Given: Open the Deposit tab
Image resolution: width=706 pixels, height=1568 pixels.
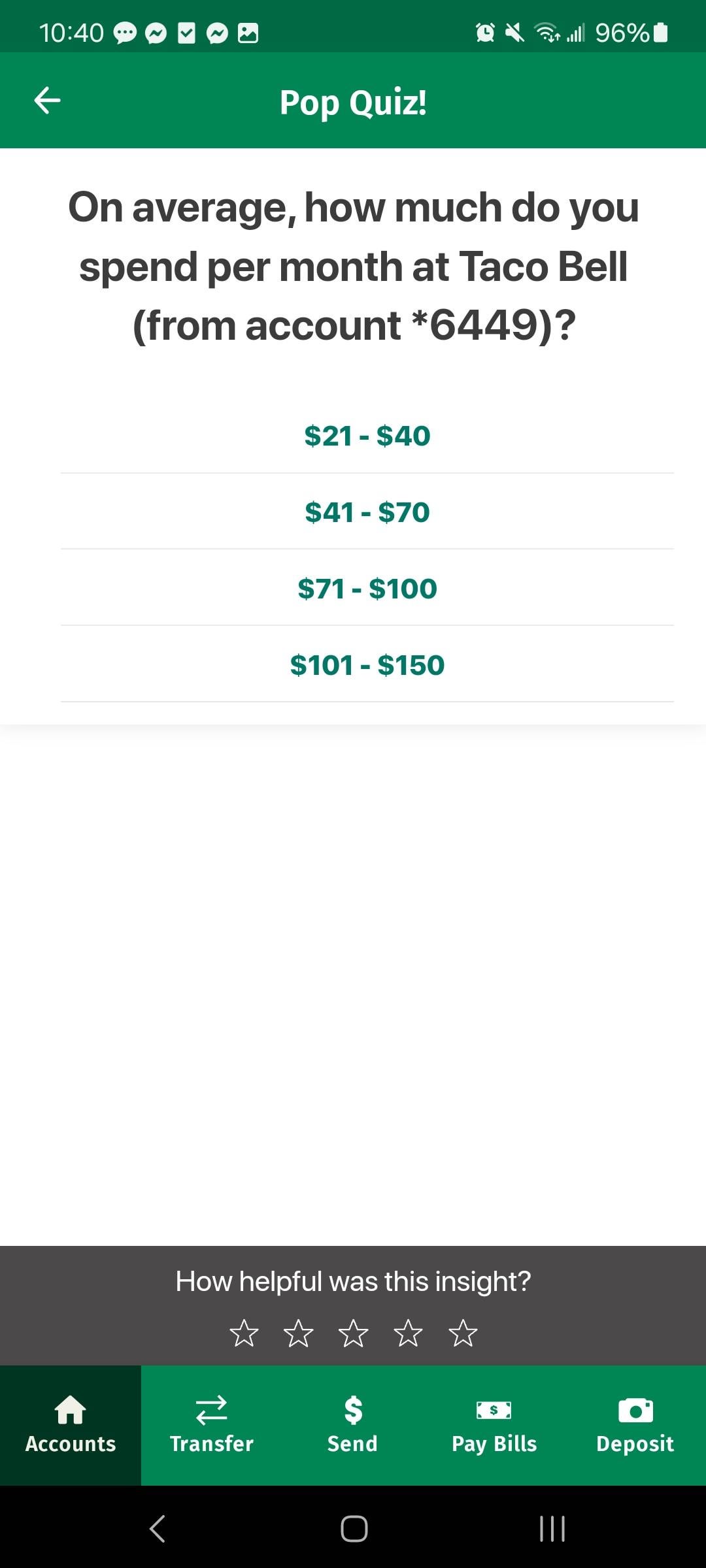Looking at the screenshot, I should [x=635, y=1425].
